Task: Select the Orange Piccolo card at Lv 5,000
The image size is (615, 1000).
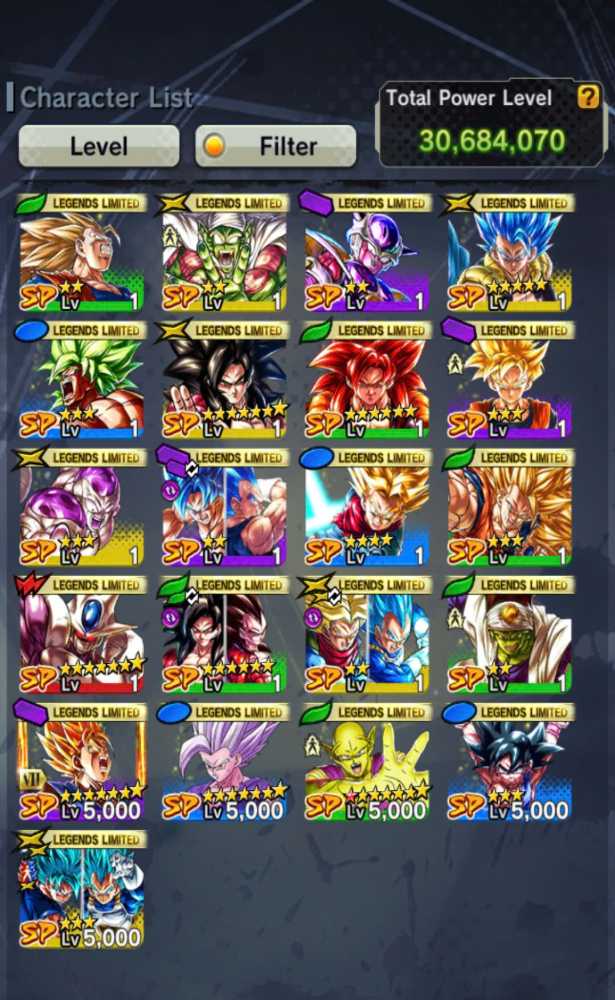Action: (x=366, y=762)
